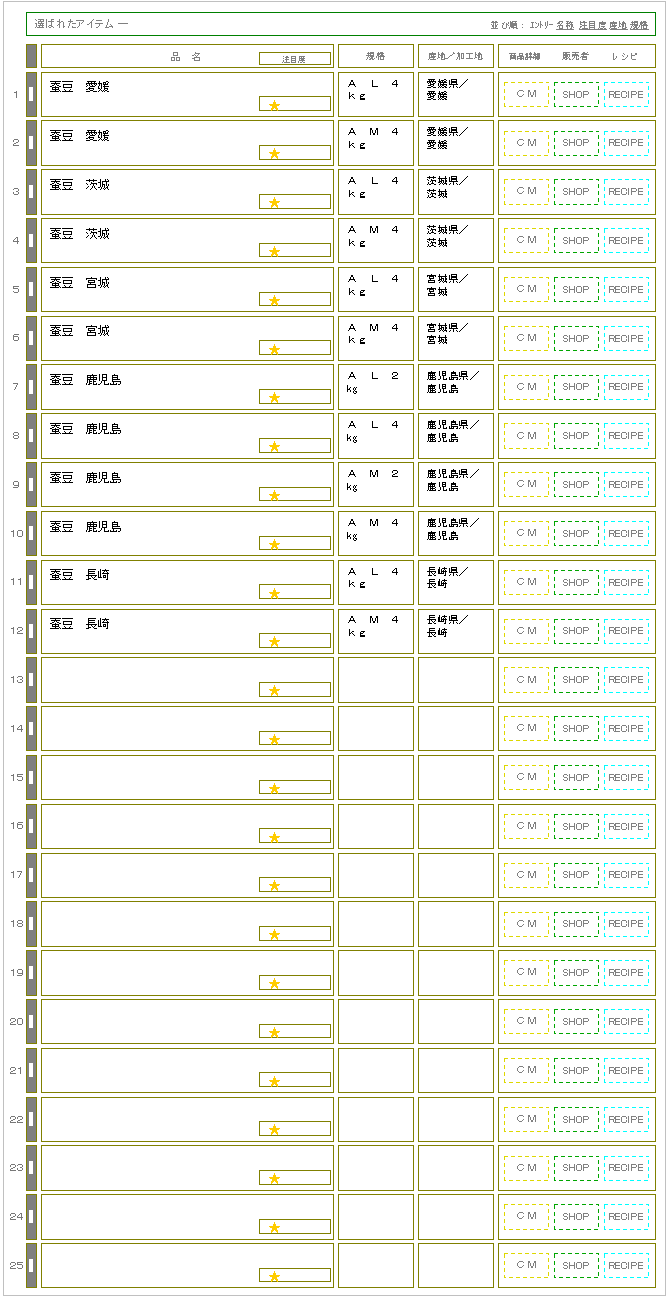Select the marker box of row 8
This screenshot has width=668, height=1298.
click(31, 436)
